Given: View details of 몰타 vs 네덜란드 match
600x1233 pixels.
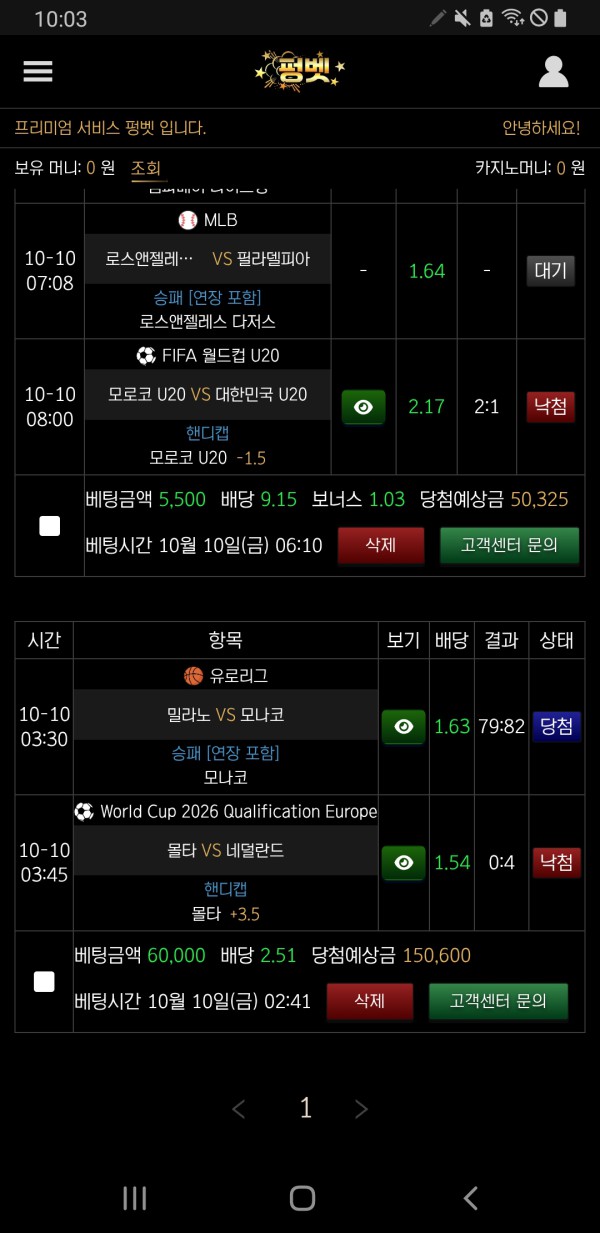Looking at the screenshot, I should 403,862.
